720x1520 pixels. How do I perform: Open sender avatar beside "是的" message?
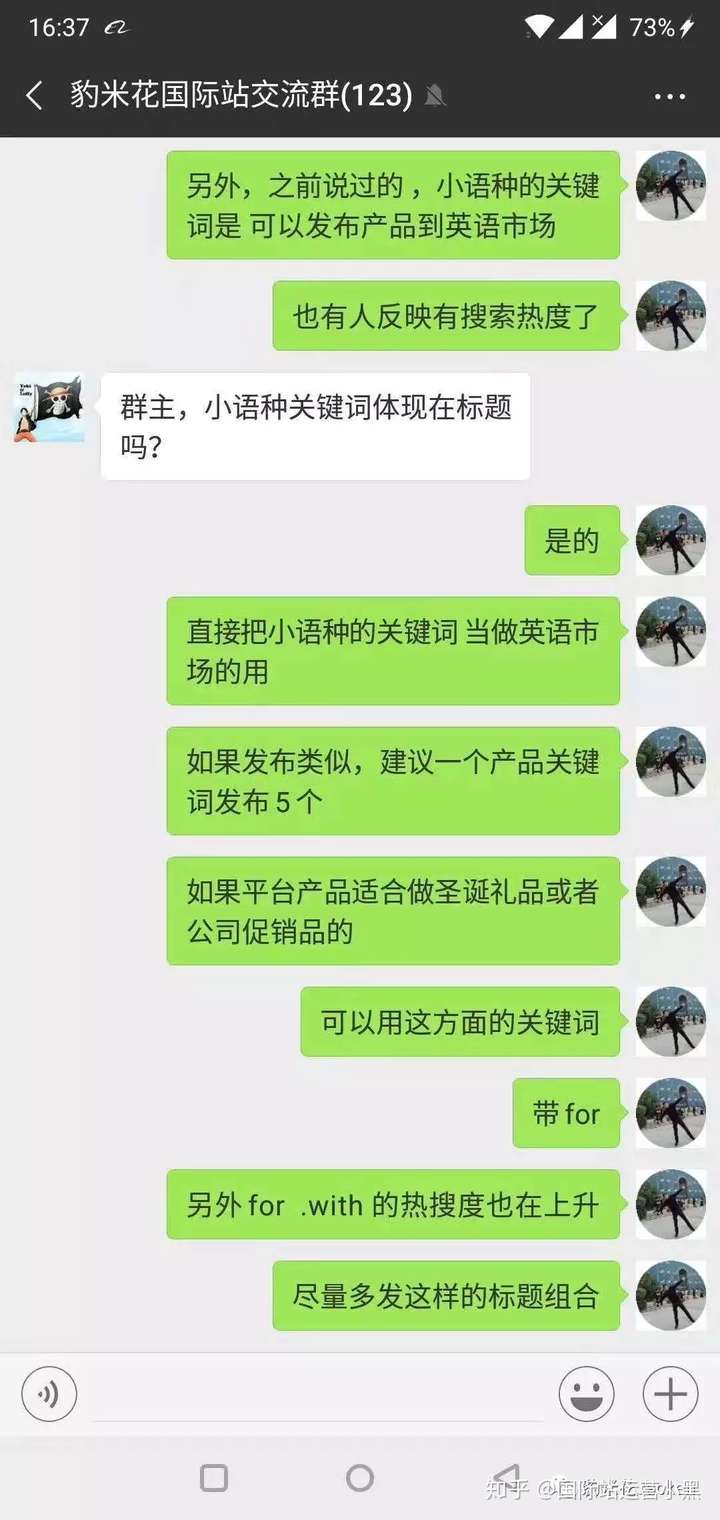(671, 540)
